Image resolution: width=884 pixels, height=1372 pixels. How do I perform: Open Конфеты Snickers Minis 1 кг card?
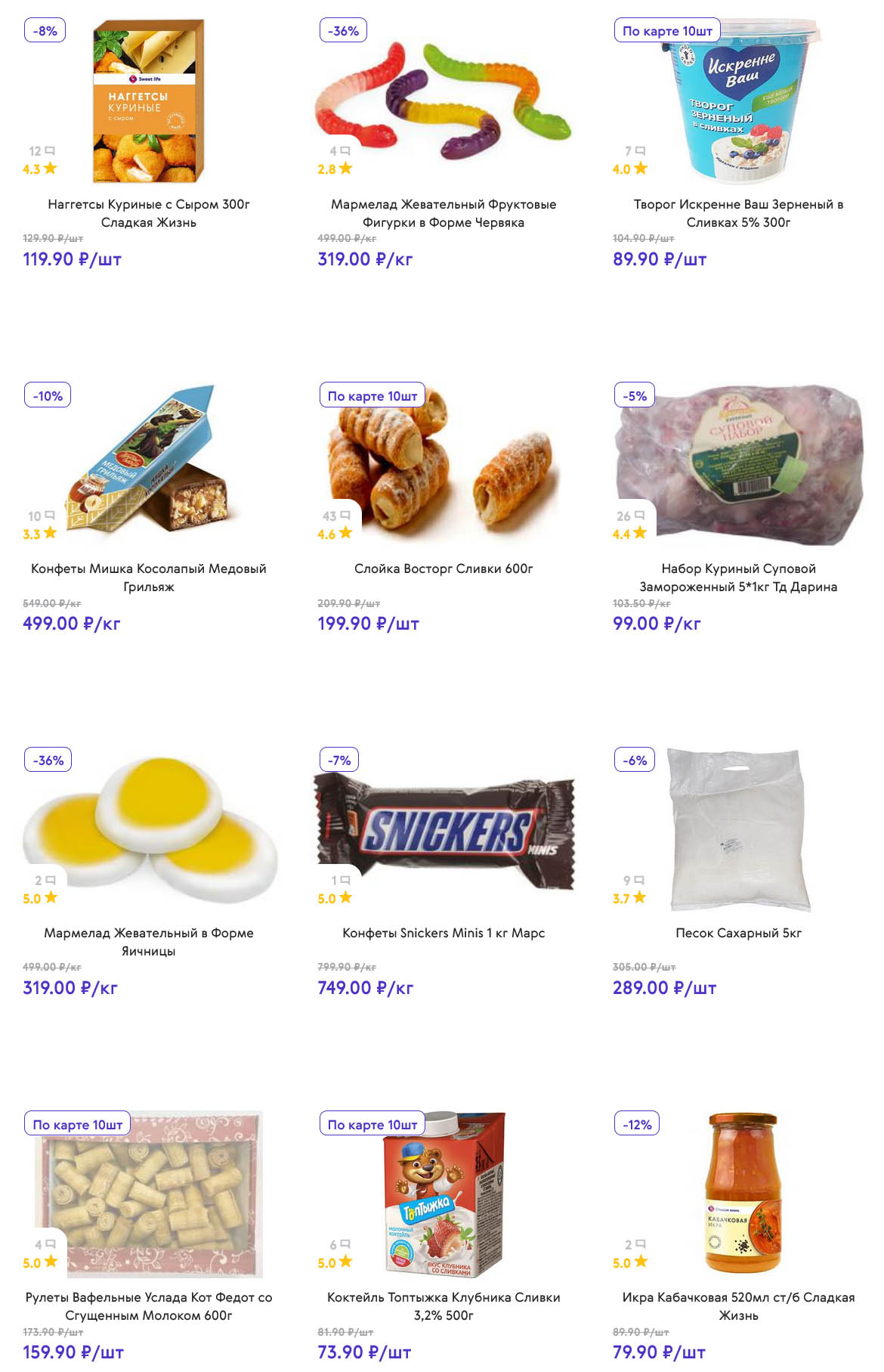pos(443,933)
